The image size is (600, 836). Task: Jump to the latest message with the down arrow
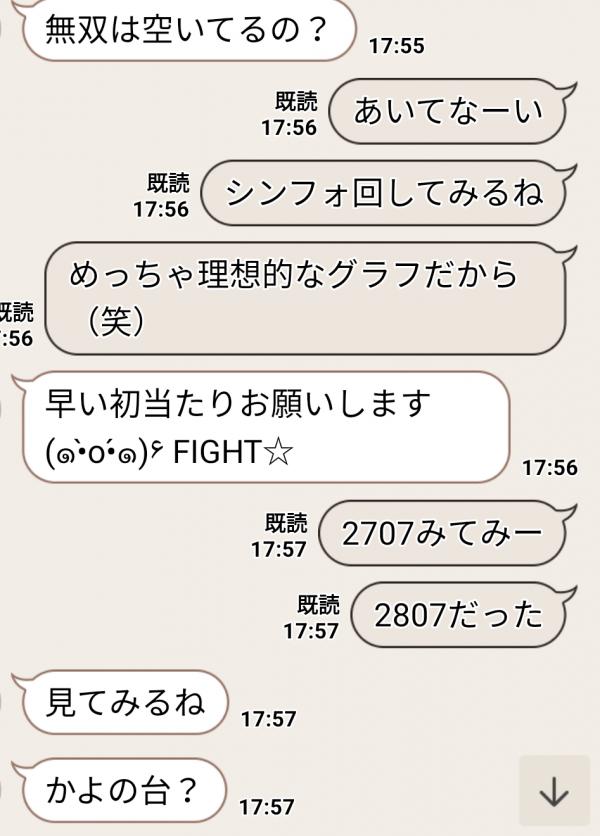tap(553, 791)
